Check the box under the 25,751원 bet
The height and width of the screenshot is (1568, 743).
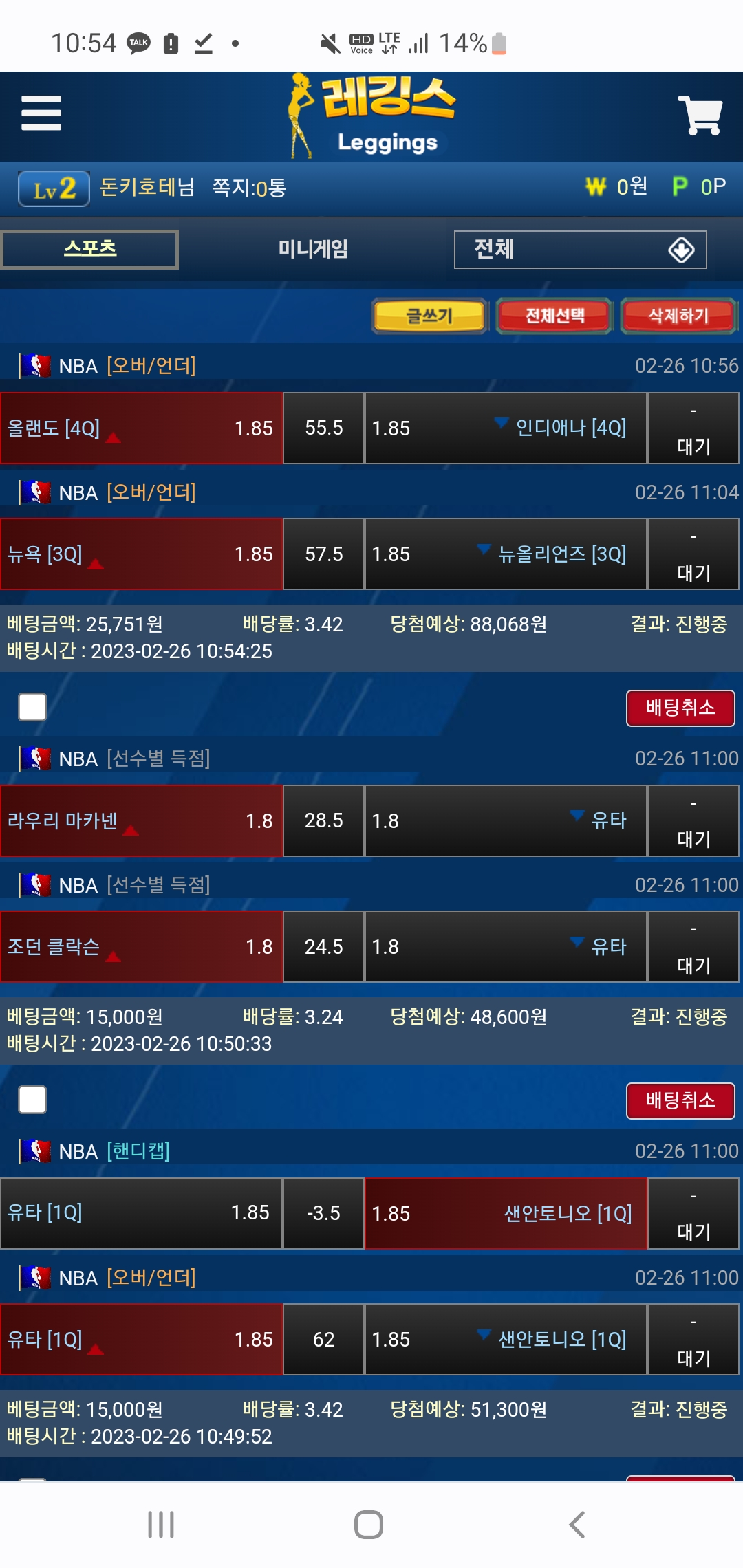(32, 707)
